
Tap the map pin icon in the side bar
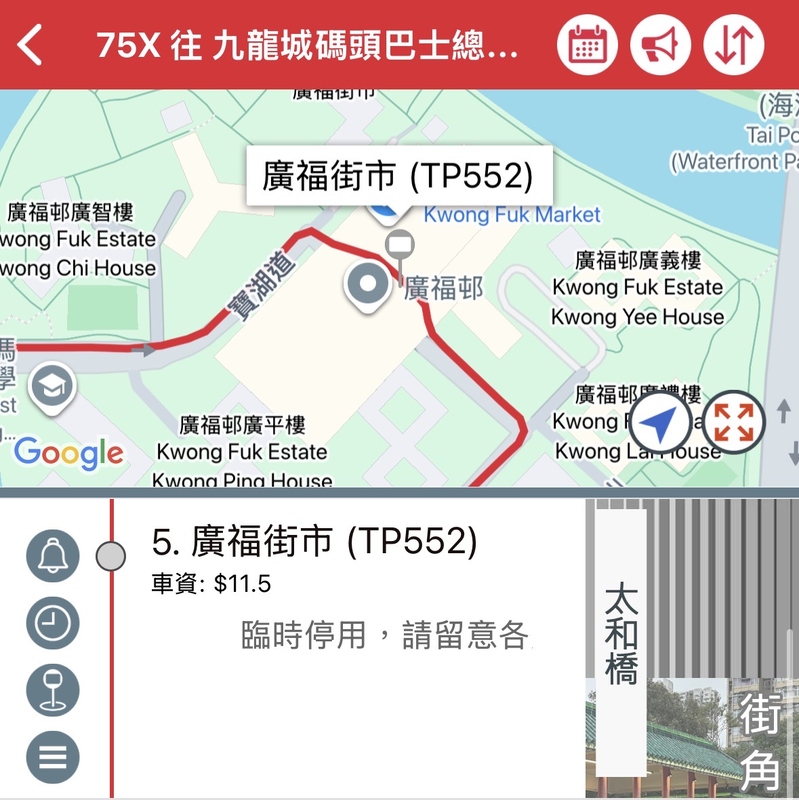click(x=53, y=690)
